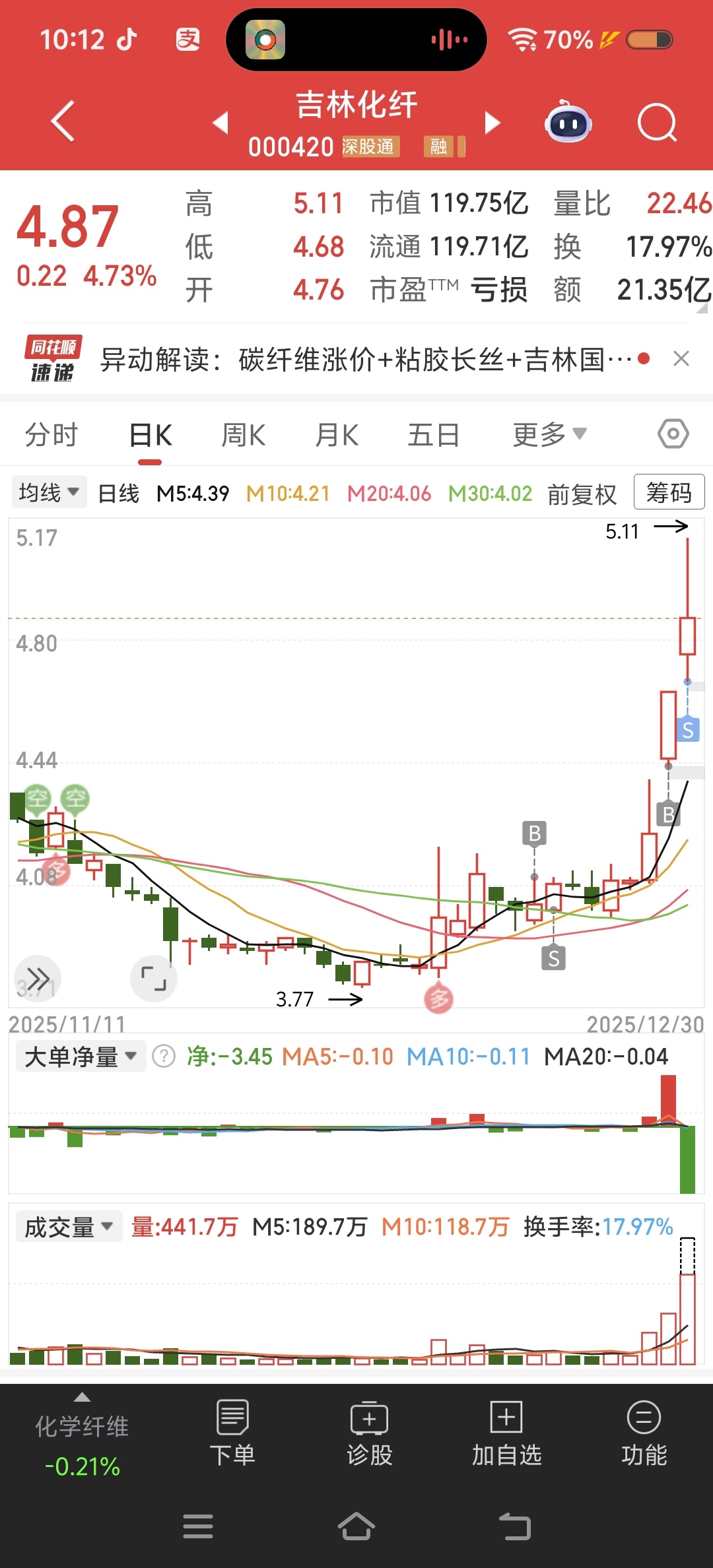This screenshot has width=713, height=1568.
Task: Expand the 均线 indicator dropdown
Action: coord(49,492)
